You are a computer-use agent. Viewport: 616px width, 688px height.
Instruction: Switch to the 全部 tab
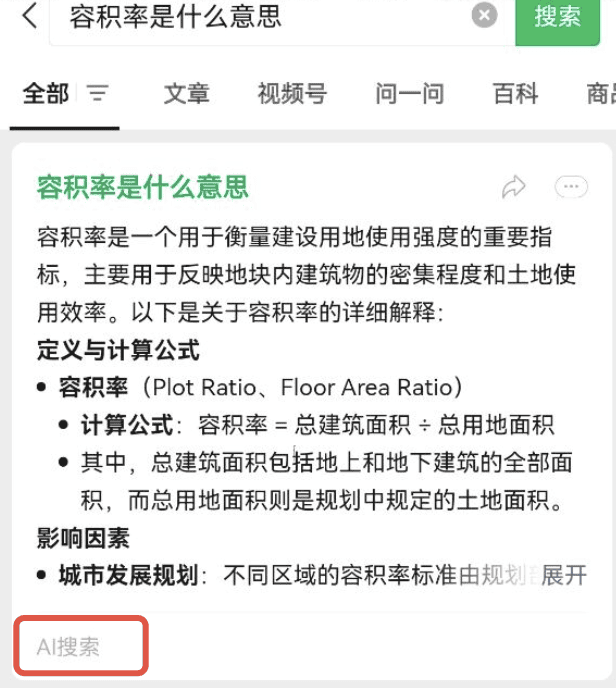point(46,94)
